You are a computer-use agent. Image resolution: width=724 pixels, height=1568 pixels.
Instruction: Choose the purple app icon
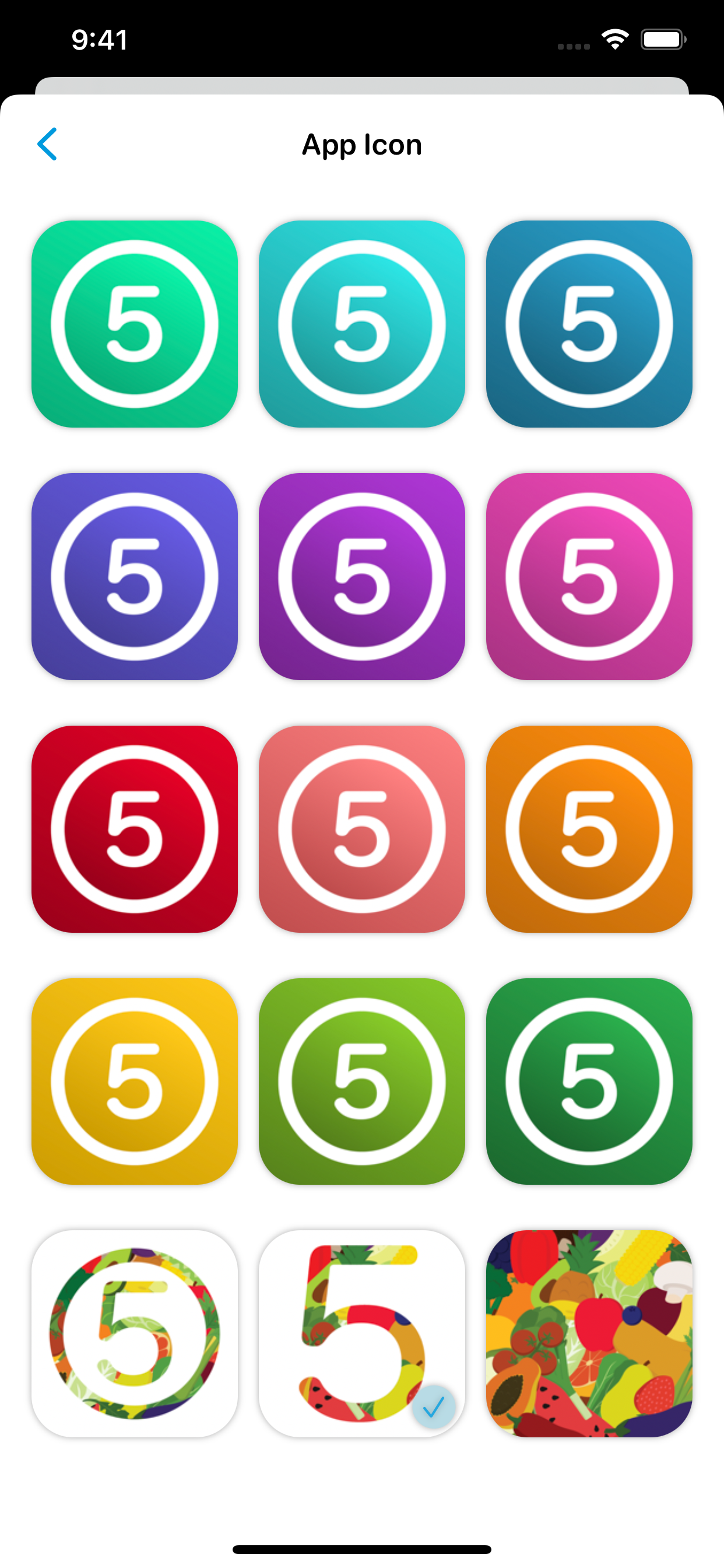[x=362, y=576]
